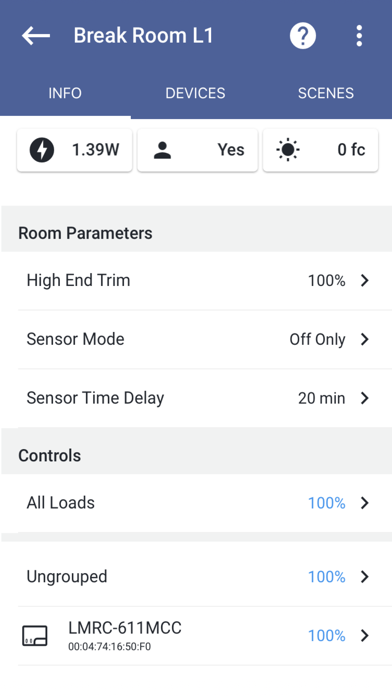
Task: Open the Ungrouped loads row
Action: (x=196, y=577)
